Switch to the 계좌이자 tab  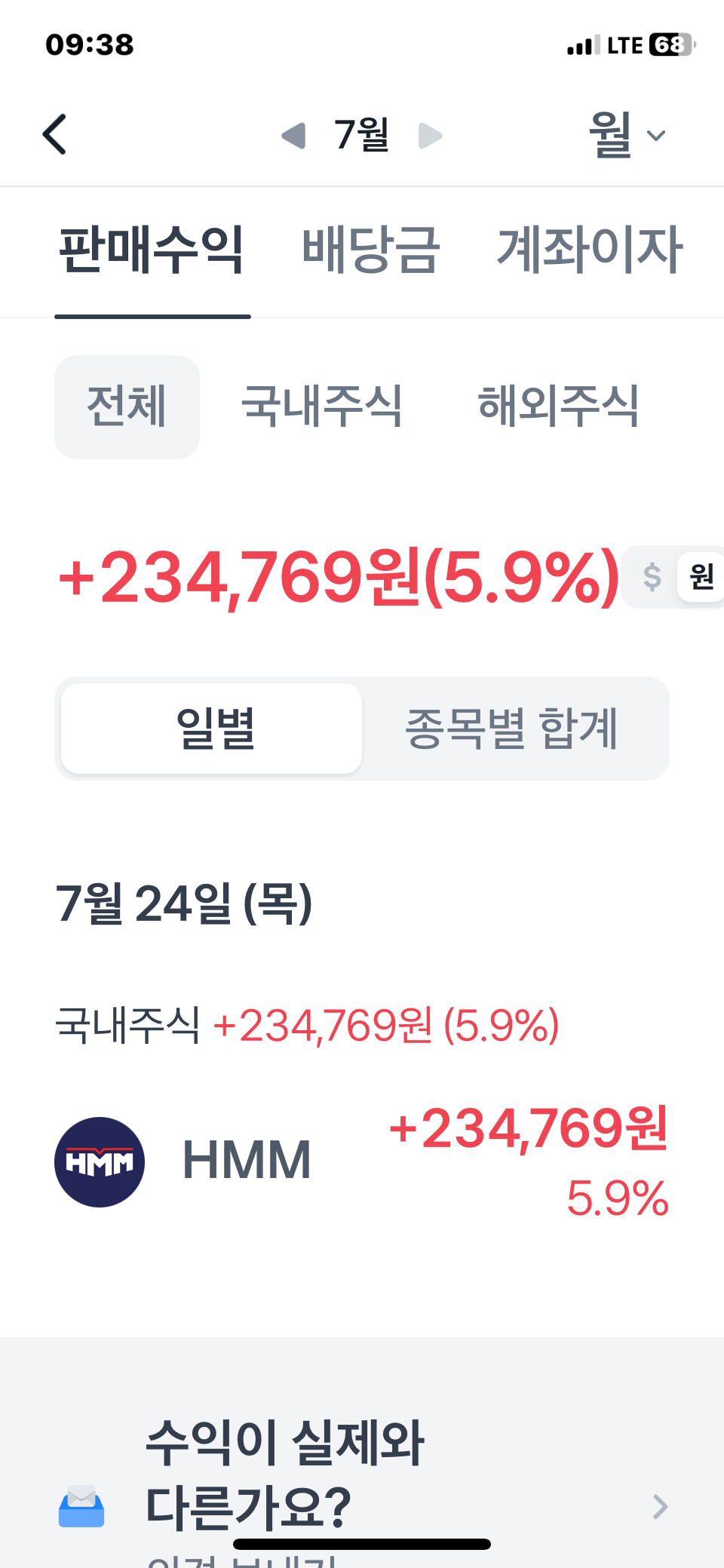[x=589, y=250]
